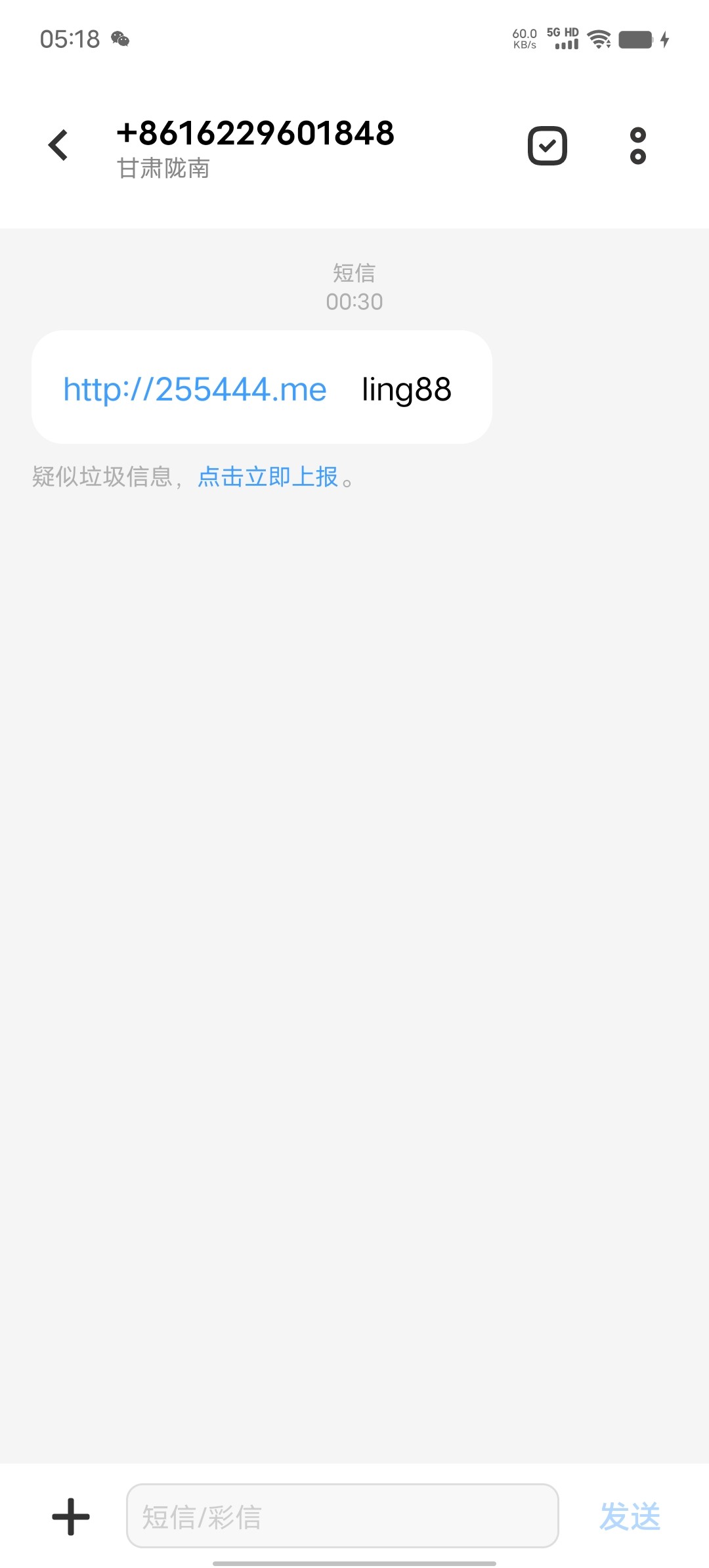This screenshot has height=1568, width=709.
Task: Focus the 短信/彩信 message input
Action: click(x=342, y=1516)
